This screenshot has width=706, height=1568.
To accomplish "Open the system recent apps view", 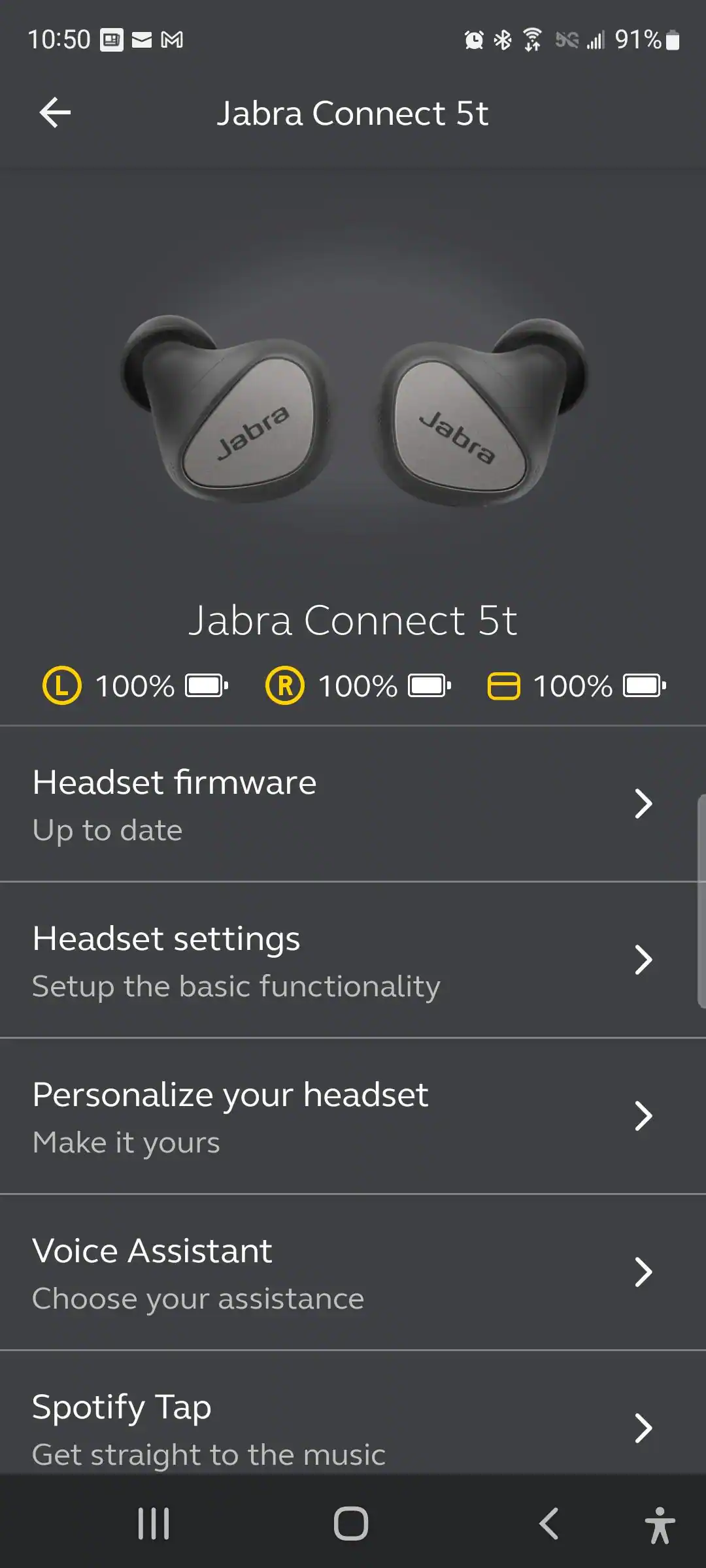I will click(154, 1524).
